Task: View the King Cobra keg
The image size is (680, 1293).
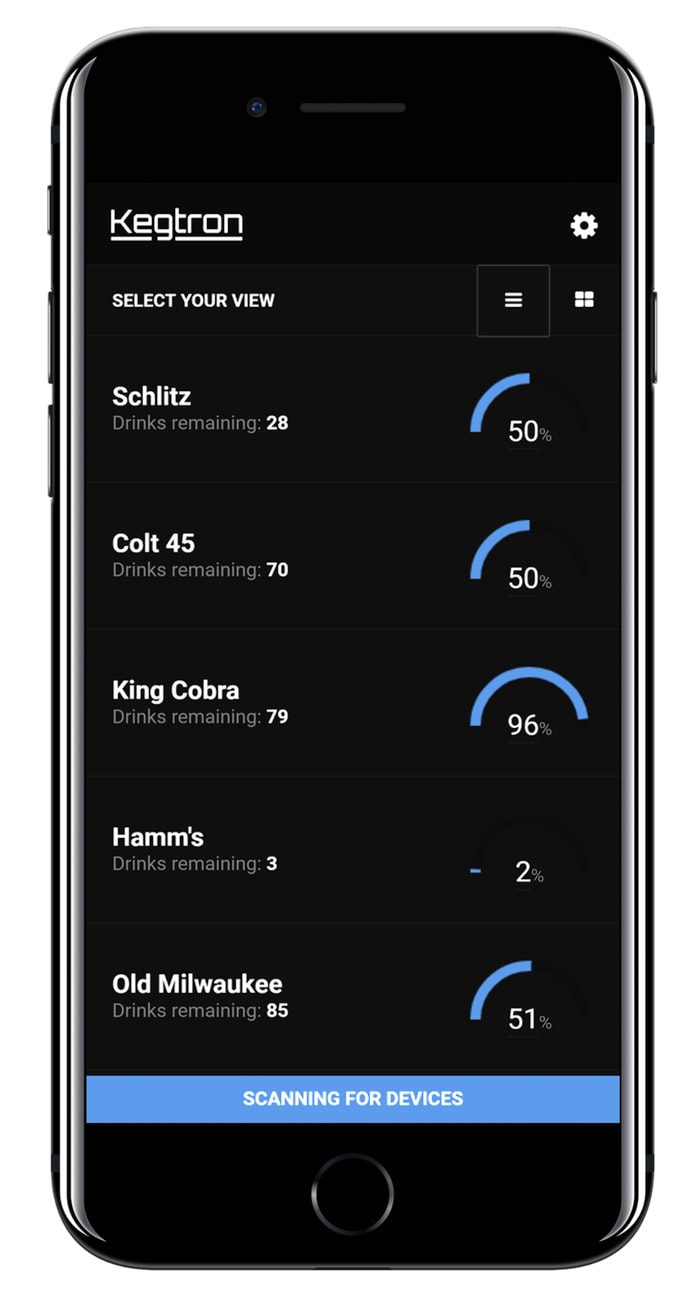Action: click(x=353, y=703)
